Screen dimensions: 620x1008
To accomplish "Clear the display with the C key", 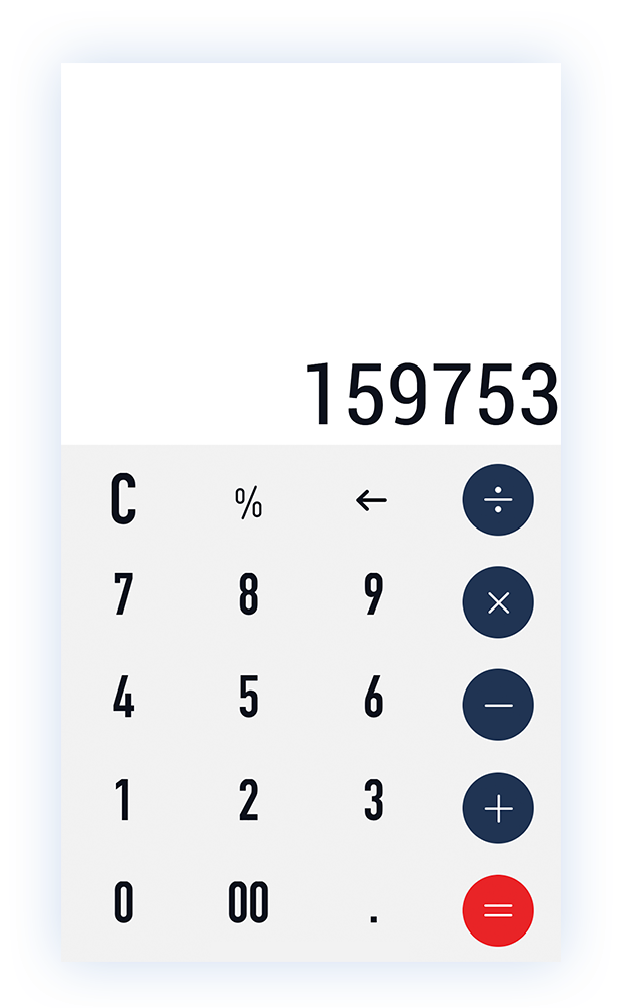I will (123, 499).
